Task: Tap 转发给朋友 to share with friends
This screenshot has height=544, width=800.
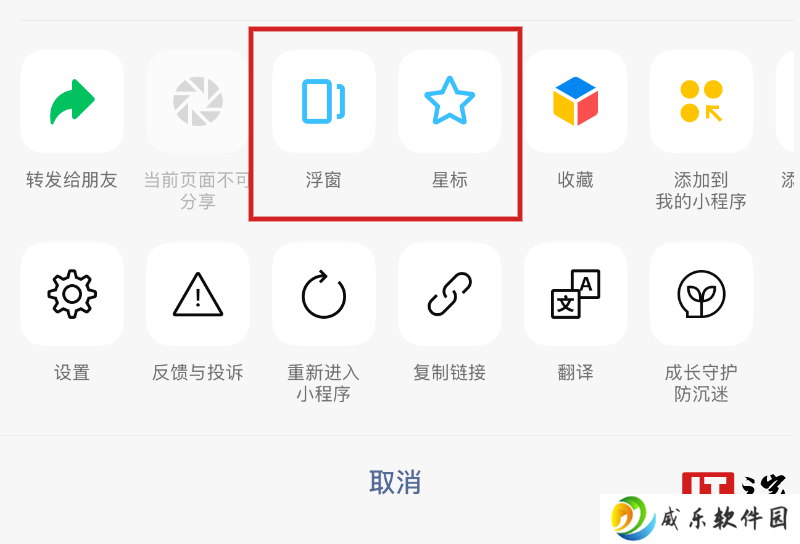Action: click(72, 102)
